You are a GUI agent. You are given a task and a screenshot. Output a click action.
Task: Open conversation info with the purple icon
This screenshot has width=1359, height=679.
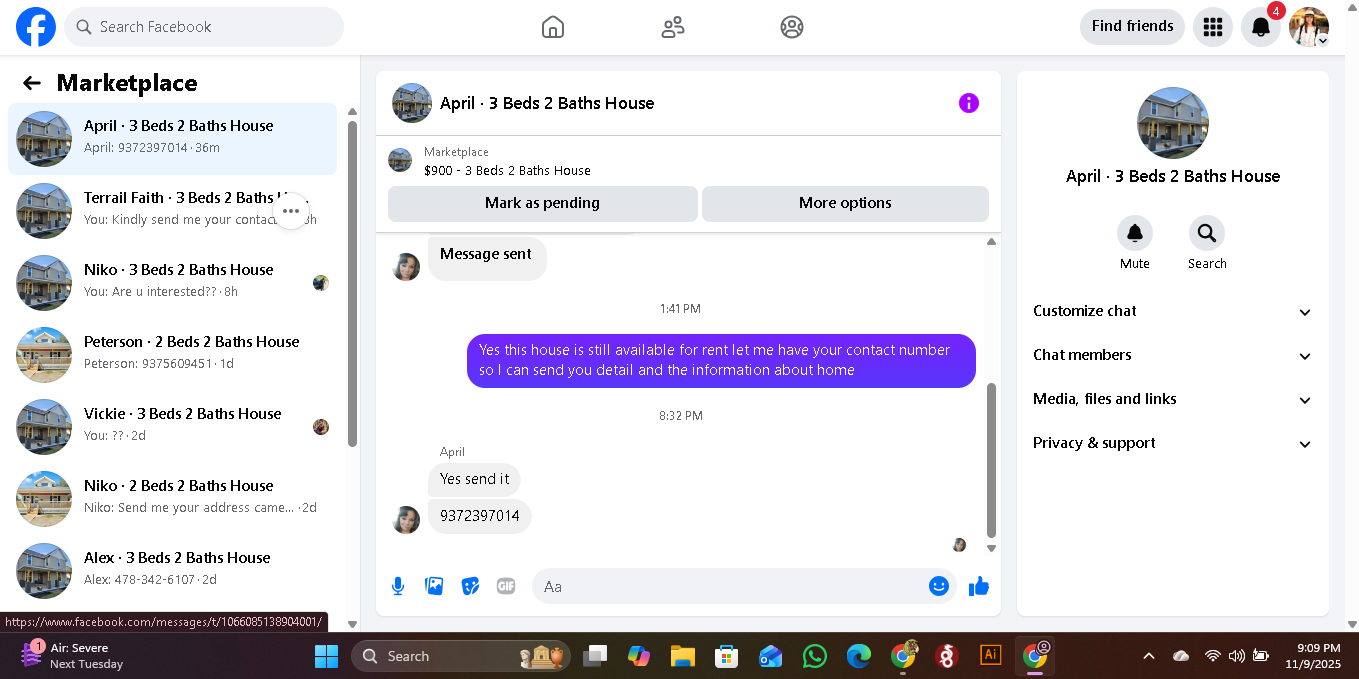[x=969, y=103]
